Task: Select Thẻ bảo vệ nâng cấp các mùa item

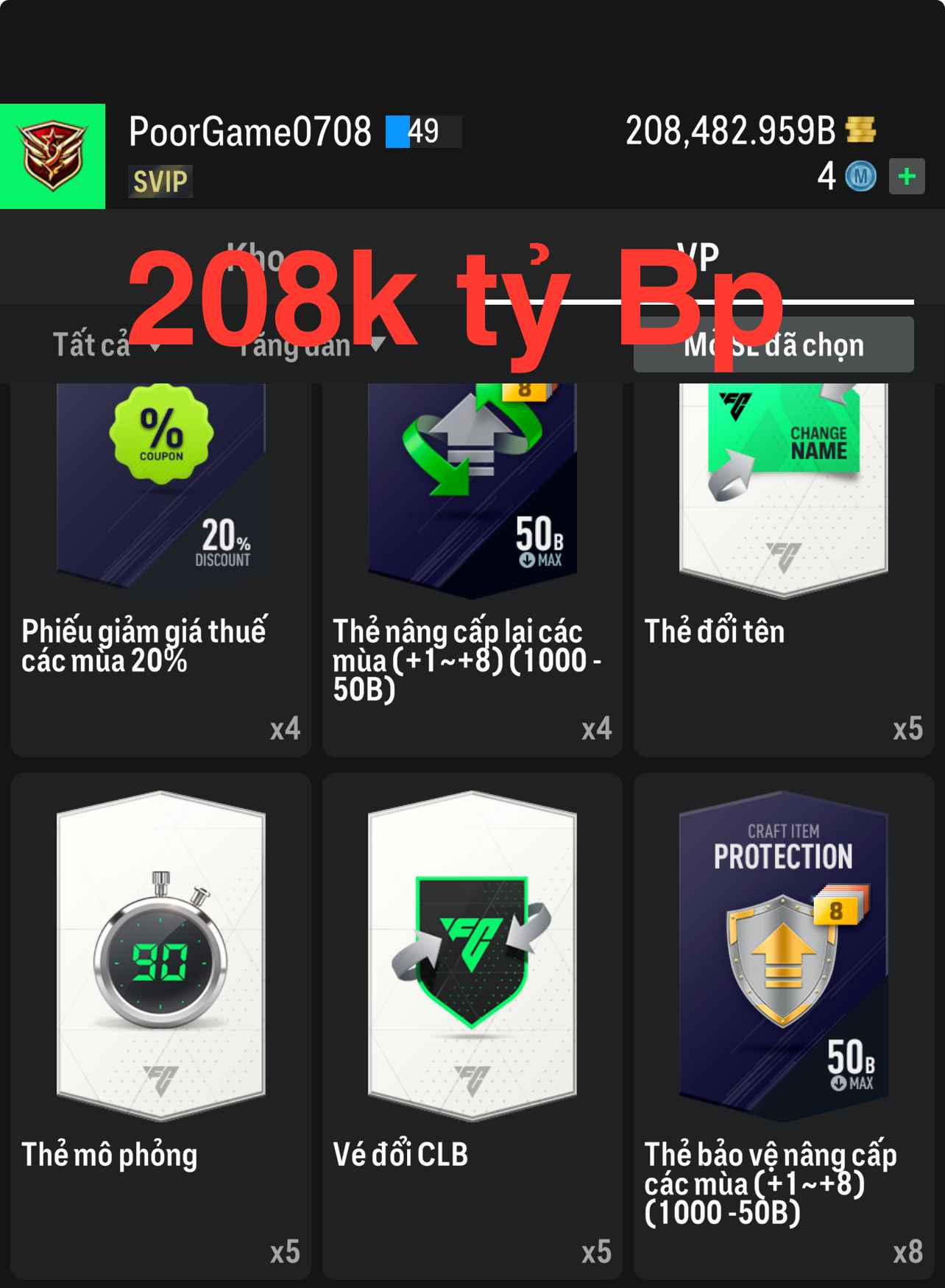Action: [784, 1023]
